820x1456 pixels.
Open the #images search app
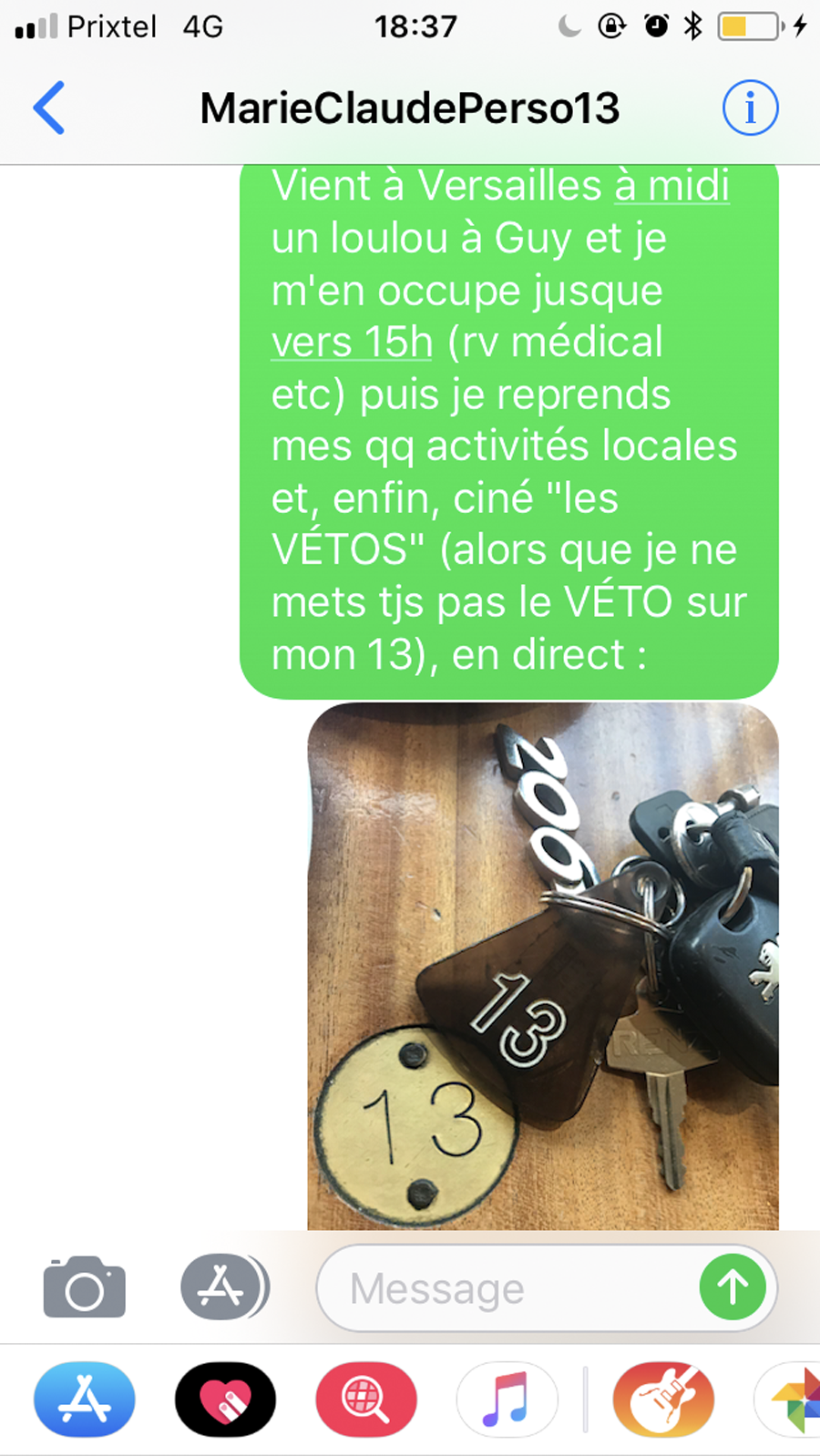pyautogui.click(x=366, y=1400)
